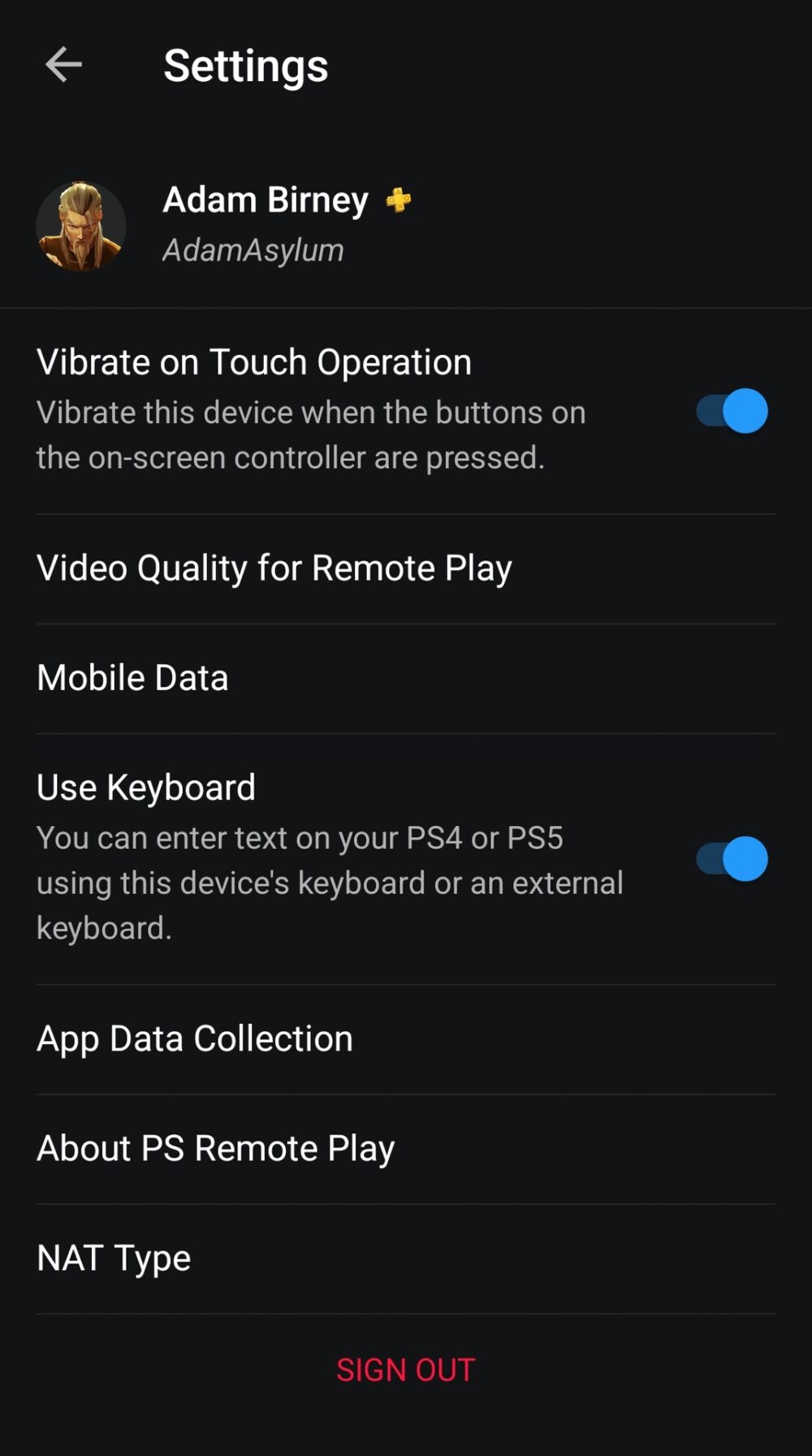Click the Adam Birney profile name
This screenshot has height=1456, width=812.
point(265,200)
